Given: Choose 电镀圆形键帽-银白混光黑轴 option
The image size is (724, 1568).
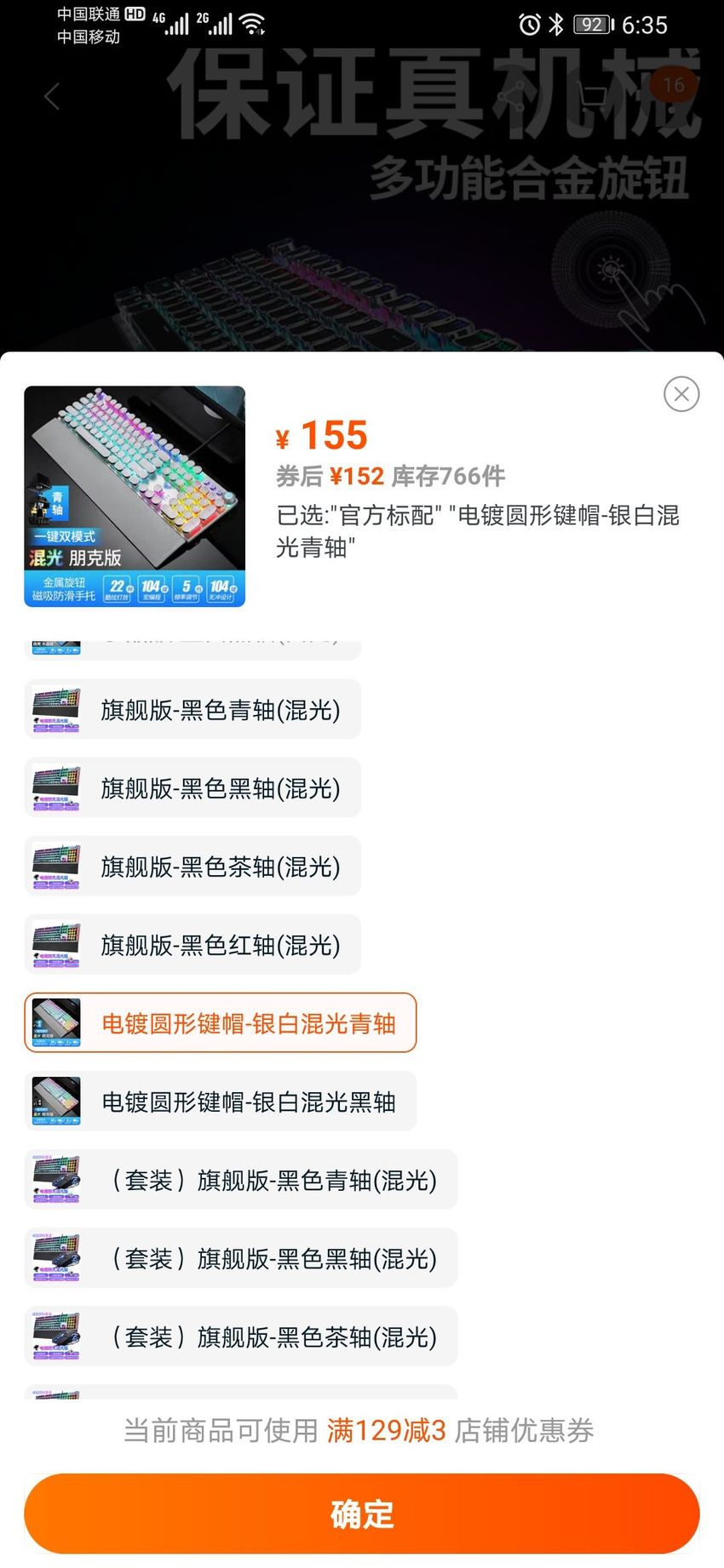Looking at the screenshot, I should (221, 1101).
